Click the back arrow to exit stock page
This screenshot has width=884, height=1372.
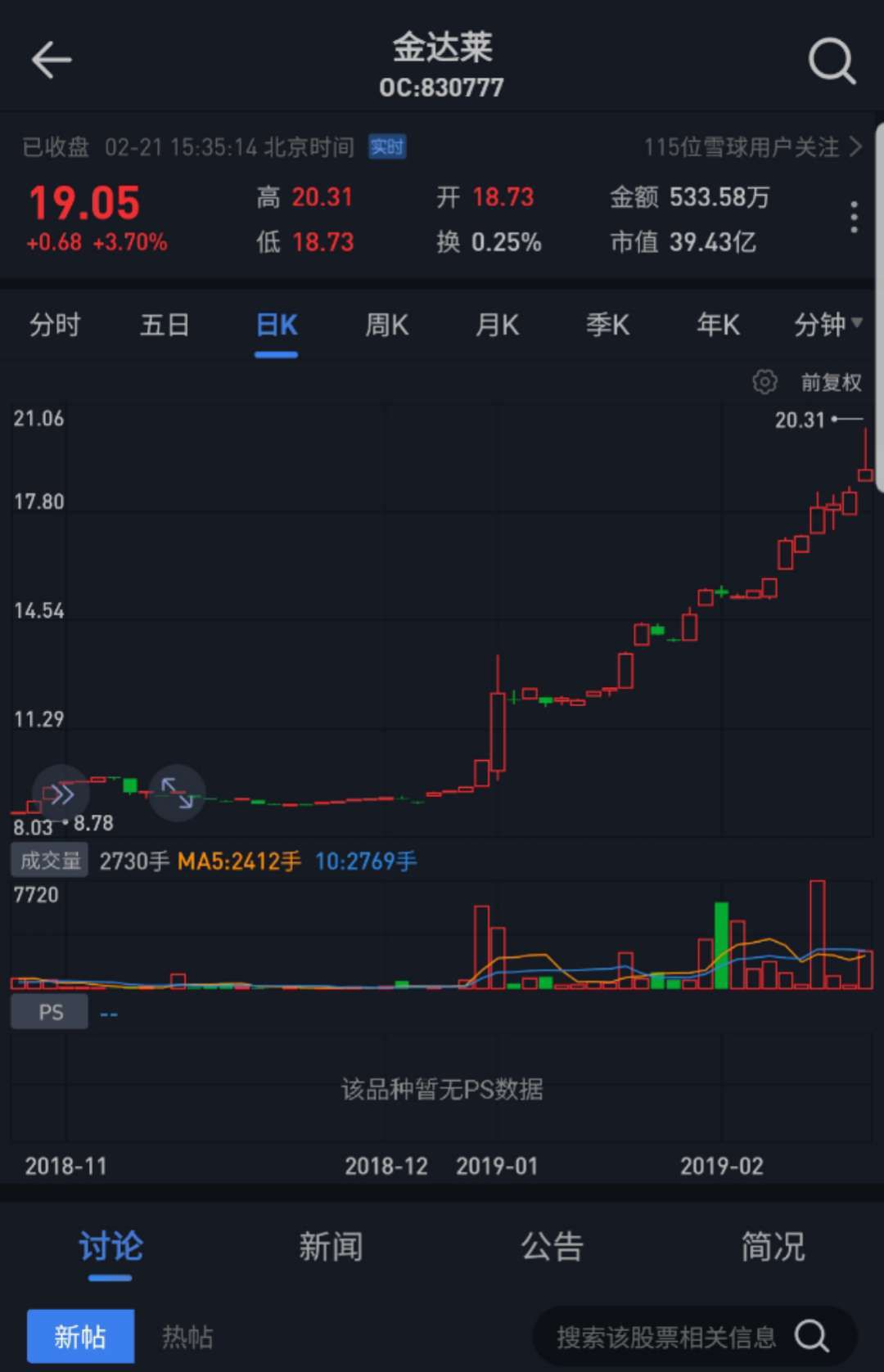[x=51, y=60]
